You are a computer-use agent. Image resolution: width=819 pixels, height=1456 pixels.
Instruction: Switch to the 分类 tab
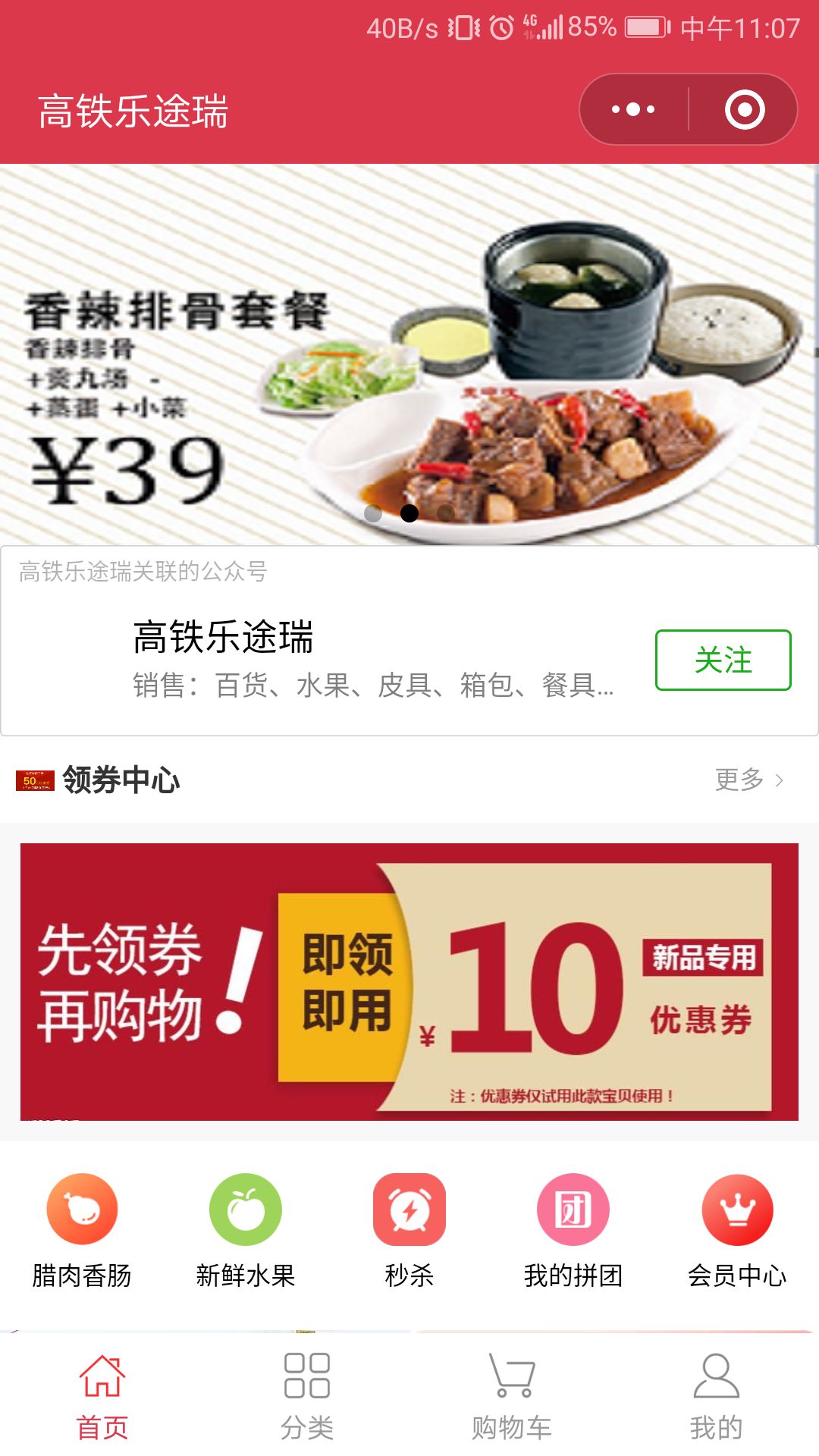(307, 1395)
